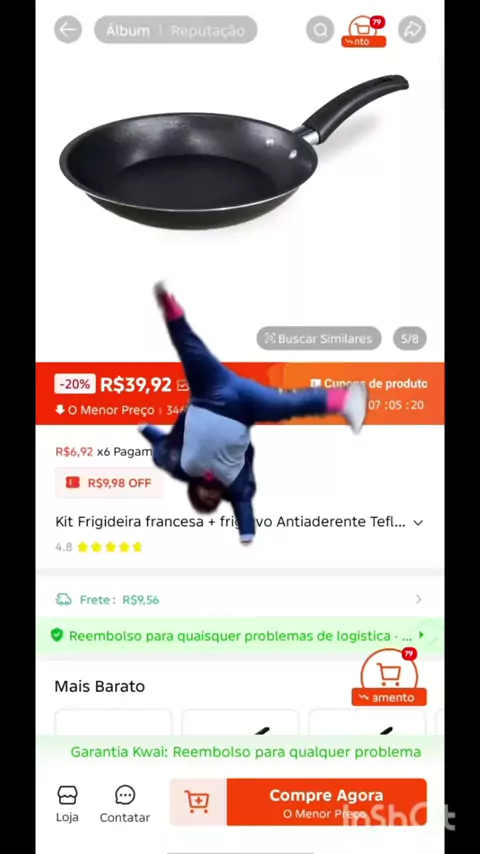
Task: Expand the Kit Frigideira product title
Action: (x=418, y=522)
